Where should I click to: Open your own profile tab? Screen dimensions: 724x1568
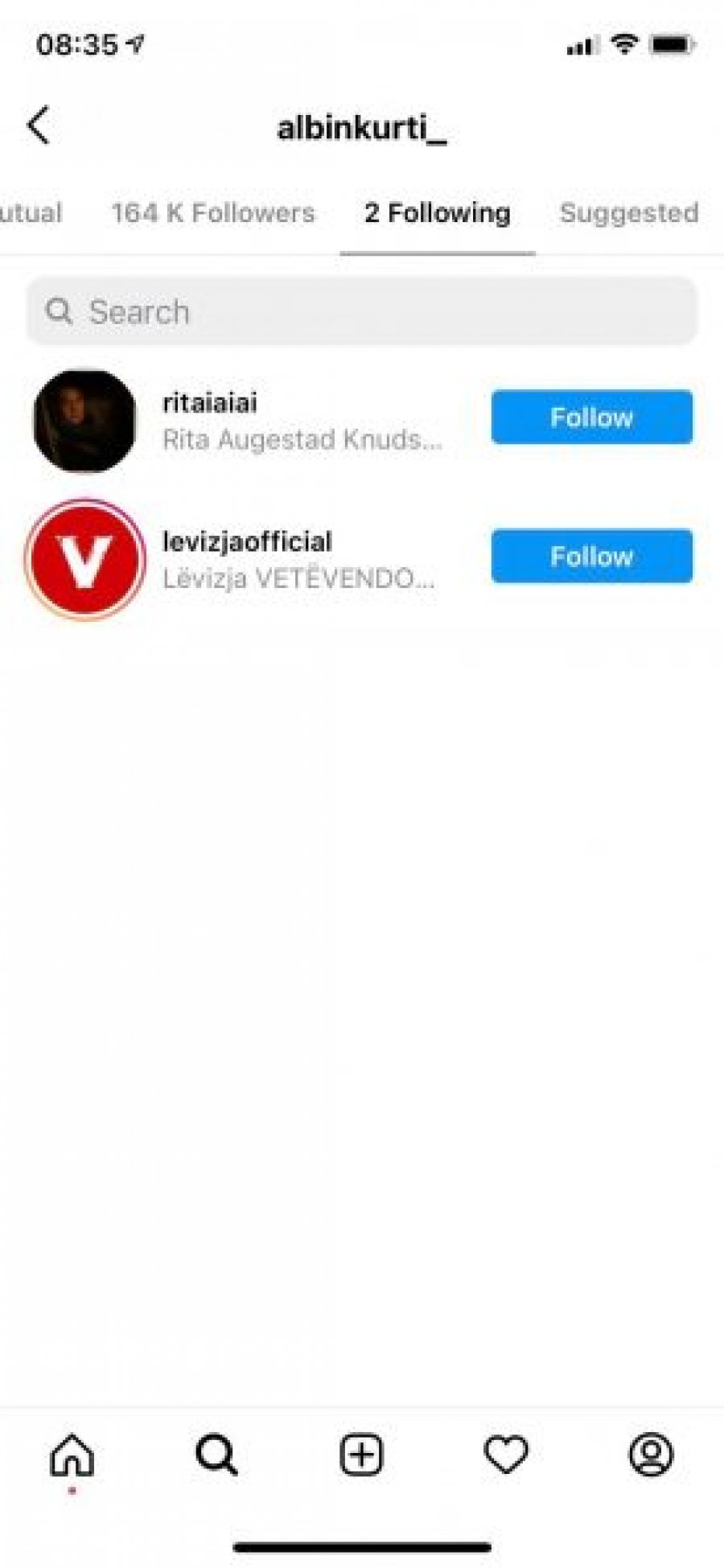pyautogui.click(x=651, y=1455)
